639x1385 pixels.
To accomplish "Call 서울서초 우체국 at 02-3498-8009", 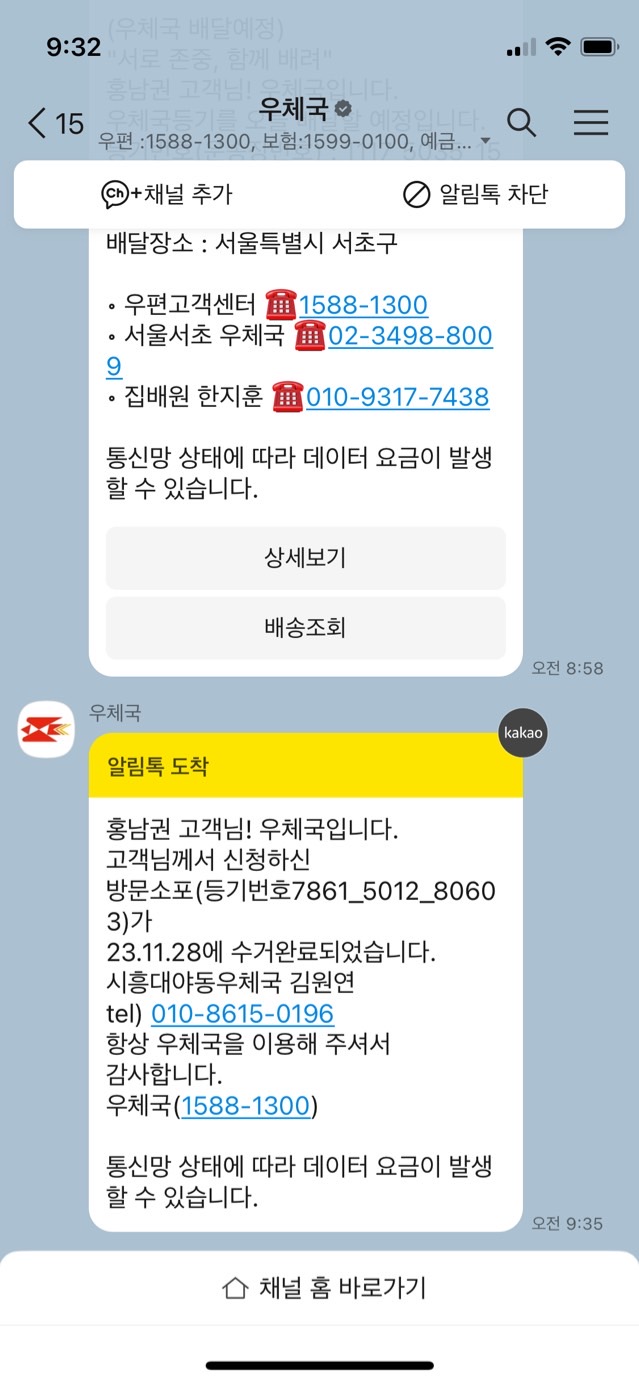I will tap(300, 350).
